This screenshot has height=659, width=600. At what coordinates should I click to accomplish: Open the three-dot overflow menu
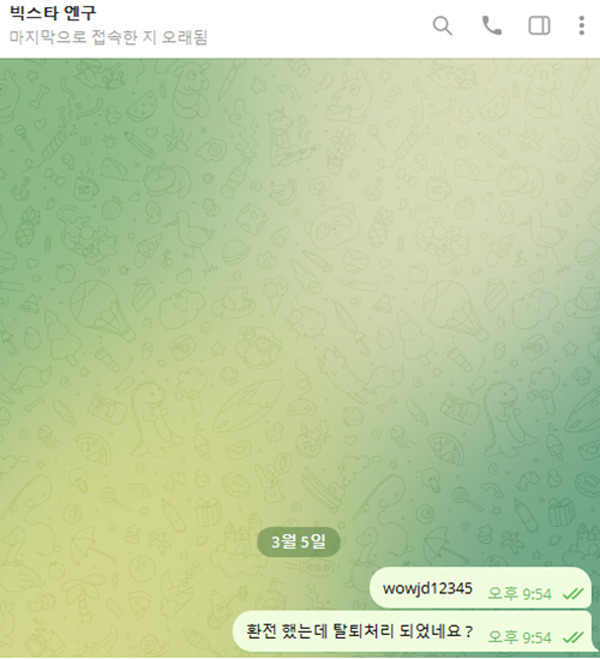(582, 26)
